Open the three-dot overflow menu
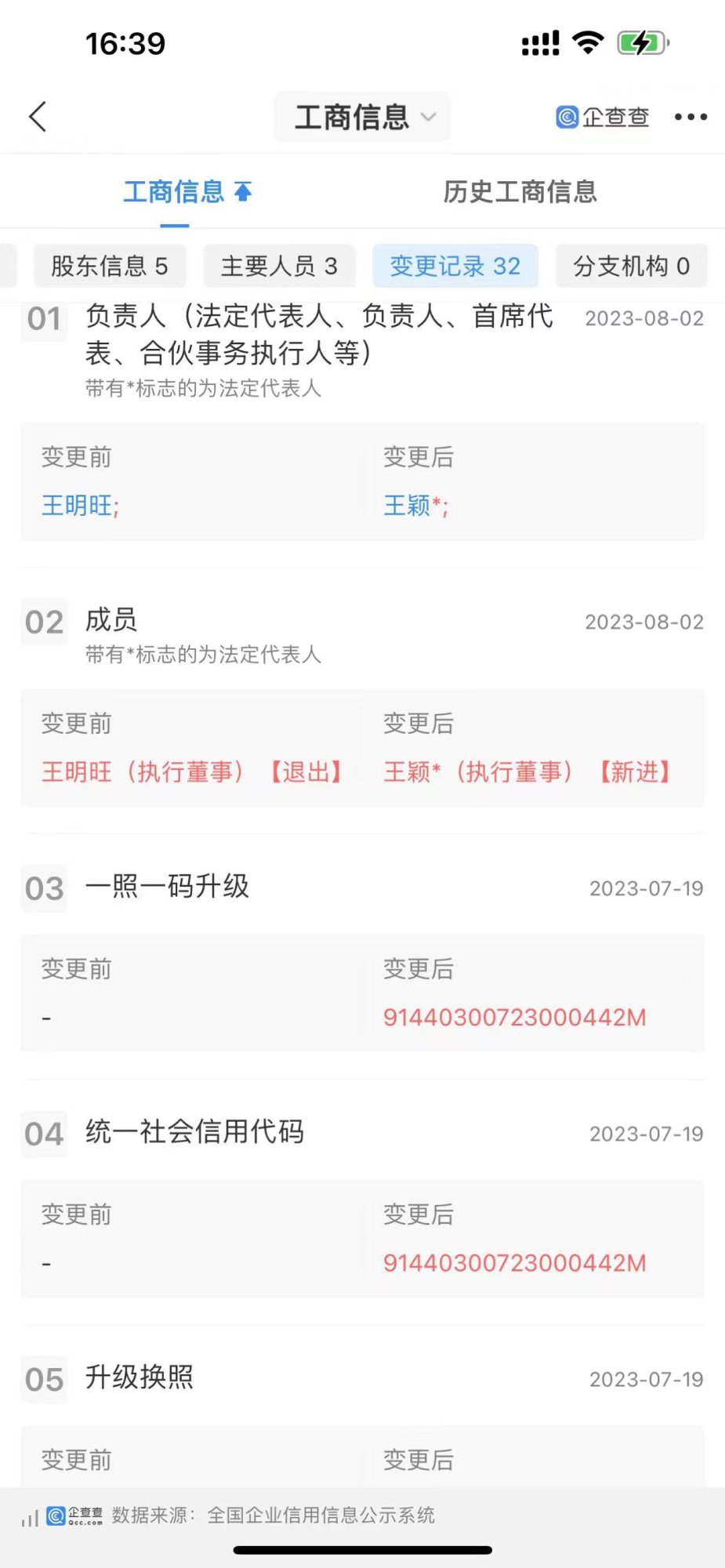The width and height of the screenshot is (725, 1568). [x=691, y=117]
